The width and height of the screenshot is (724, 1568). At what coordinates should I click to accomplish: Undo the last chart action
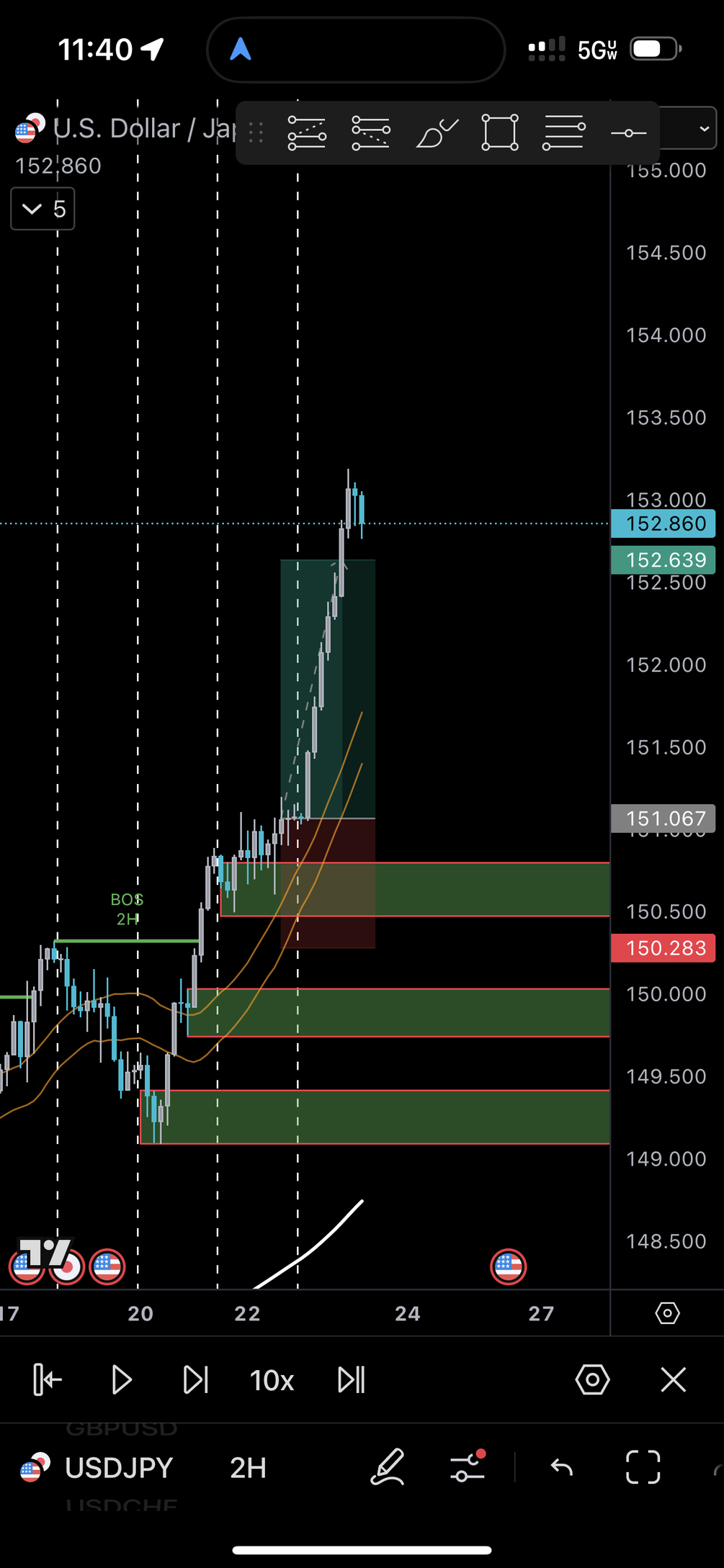click(x=561, y=1467)
